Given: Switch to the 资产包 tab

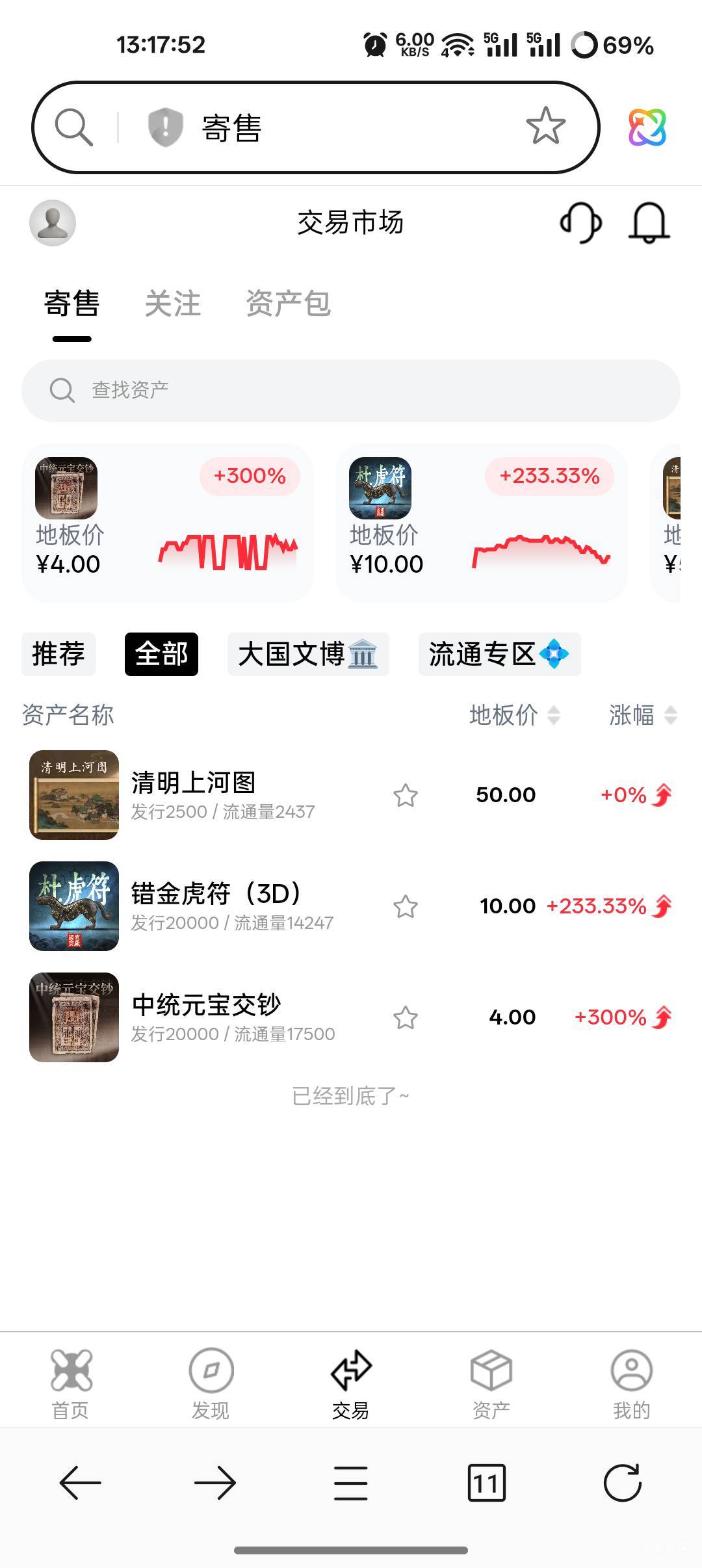Looking at the screenshot, I should [x=288, y=304].
